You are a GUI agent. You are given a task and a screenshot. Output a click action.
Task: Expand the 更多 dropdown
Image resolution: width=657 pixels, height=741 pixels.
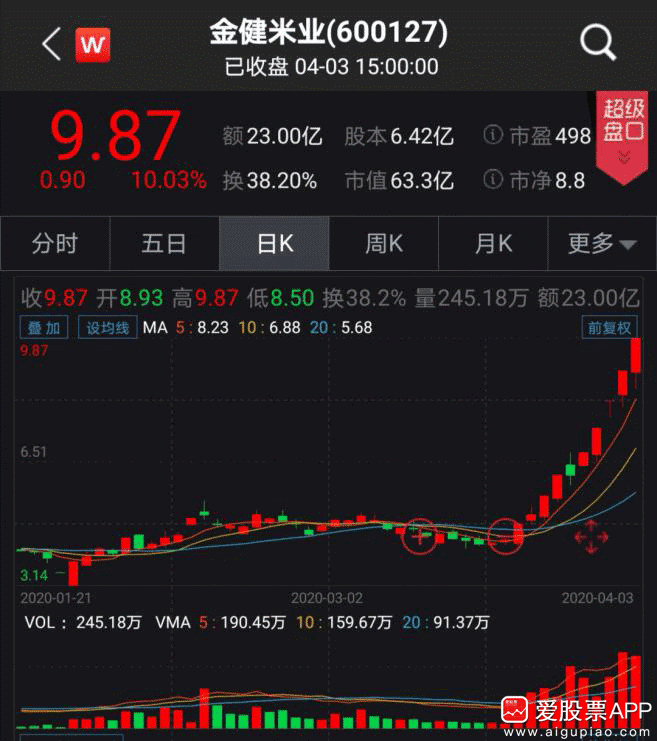coord(602,243)
